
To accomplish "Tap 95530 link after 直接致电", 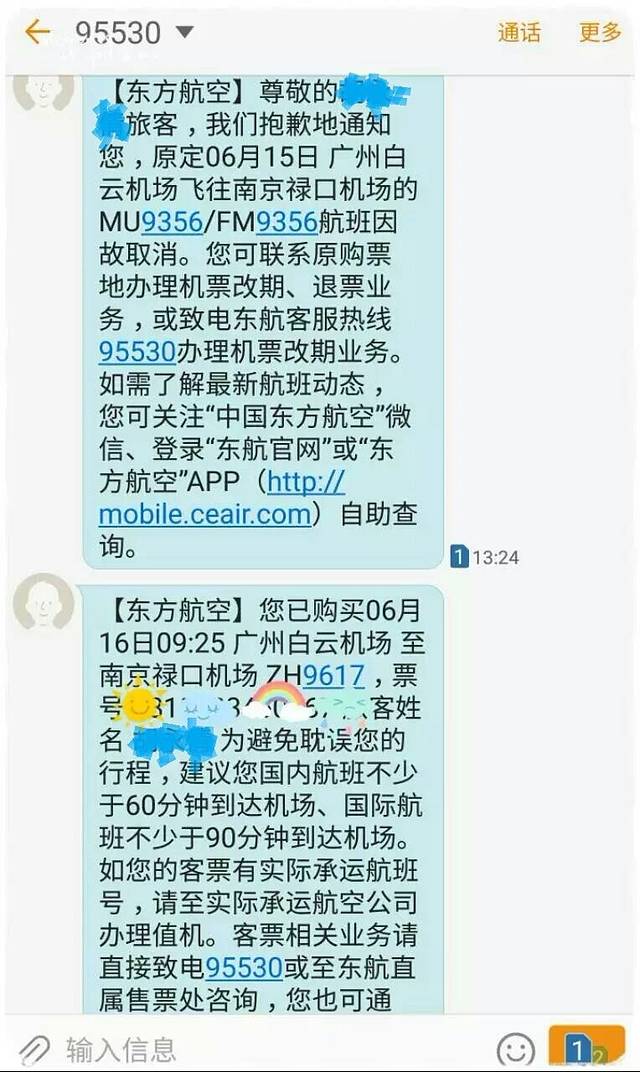I will click(243, 967).
